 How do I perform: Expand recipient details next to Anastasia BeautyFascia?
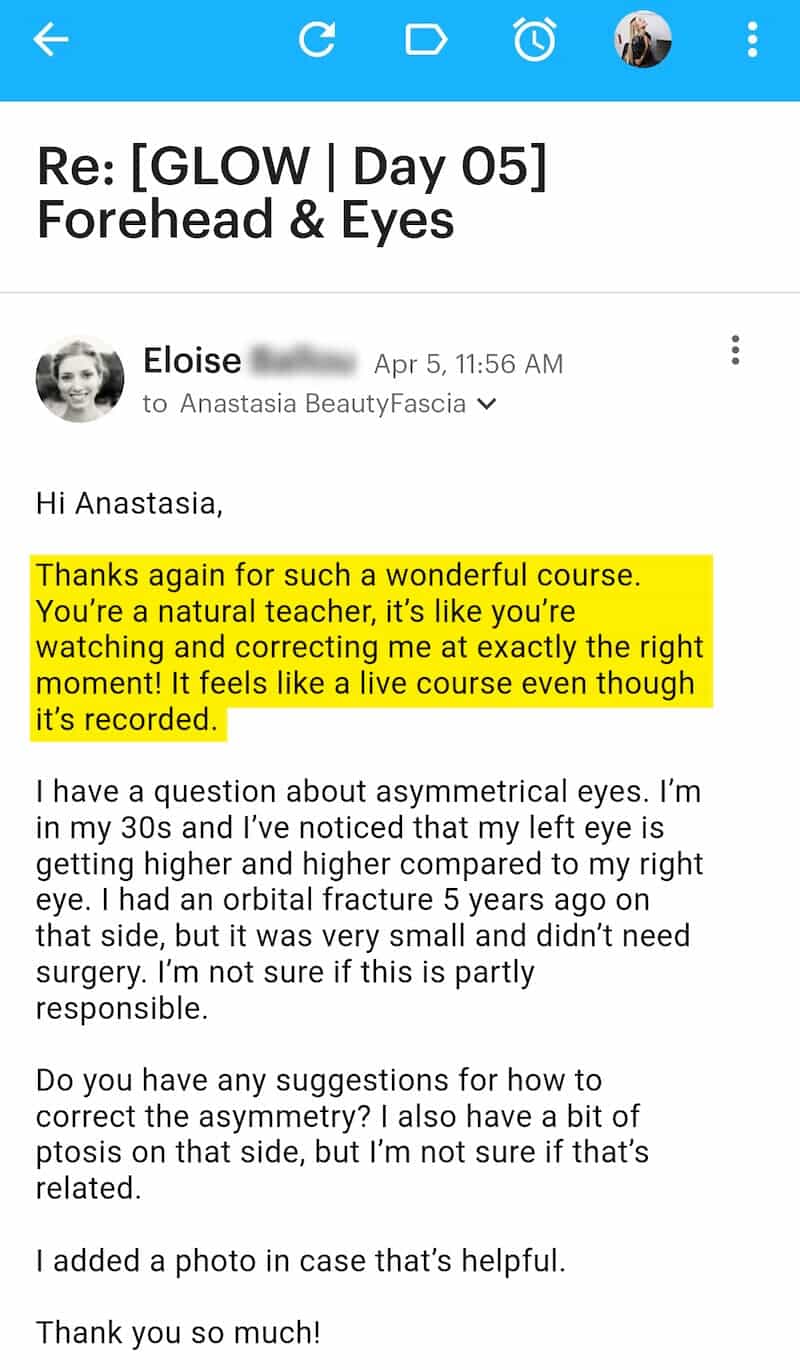(487, 405)
